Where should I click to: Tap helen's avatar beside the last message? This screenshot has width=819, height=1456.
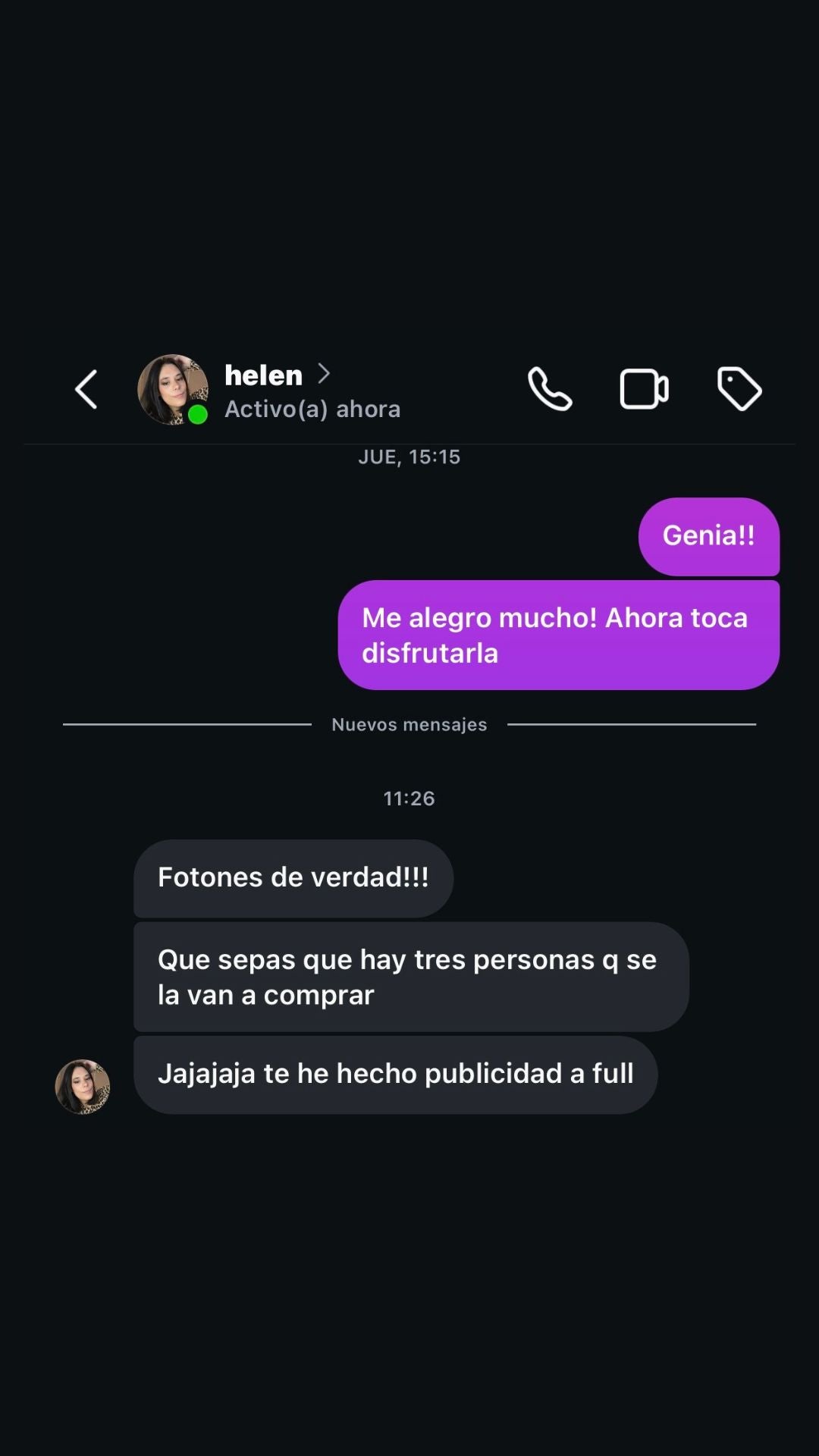83,1087
